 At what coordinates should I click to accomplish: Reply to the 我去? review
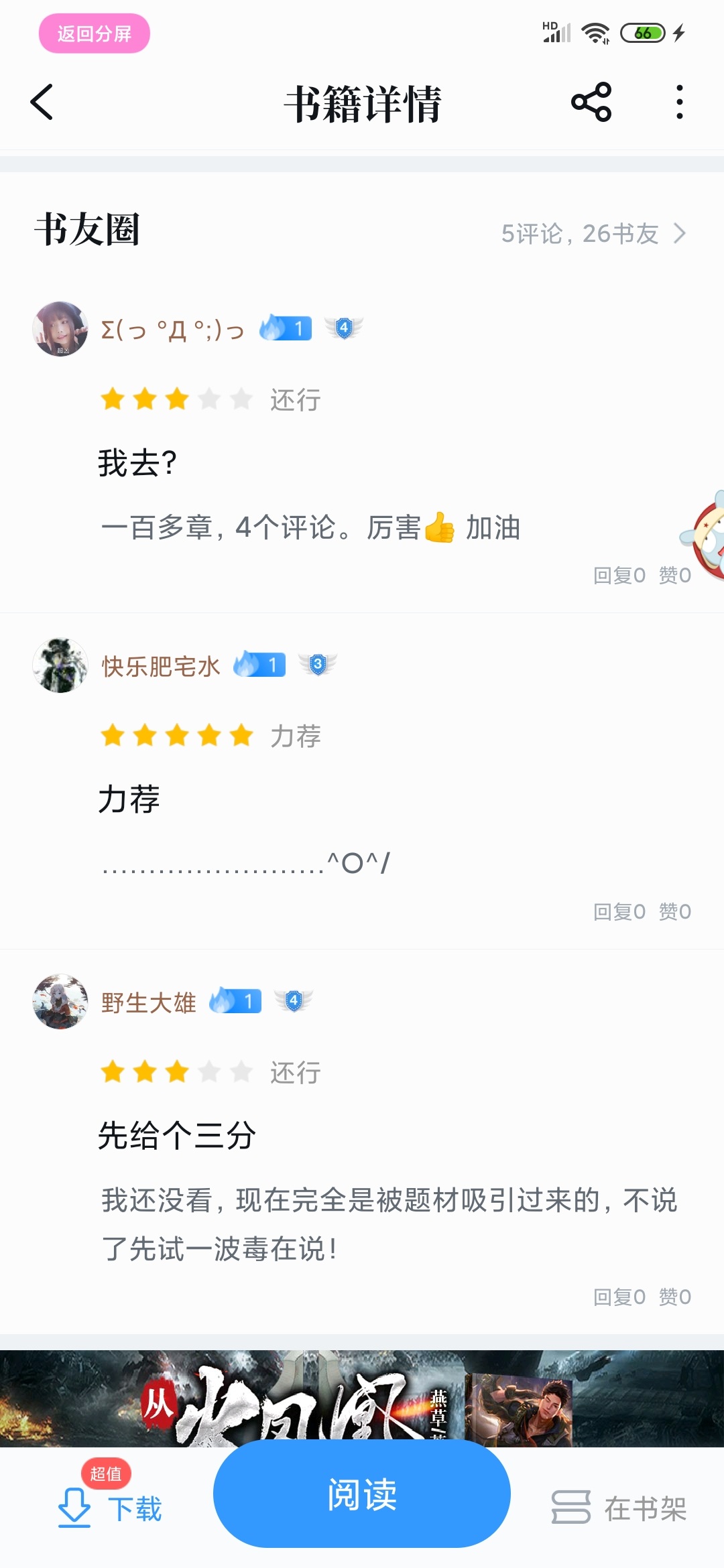click(x=619, y=575)
